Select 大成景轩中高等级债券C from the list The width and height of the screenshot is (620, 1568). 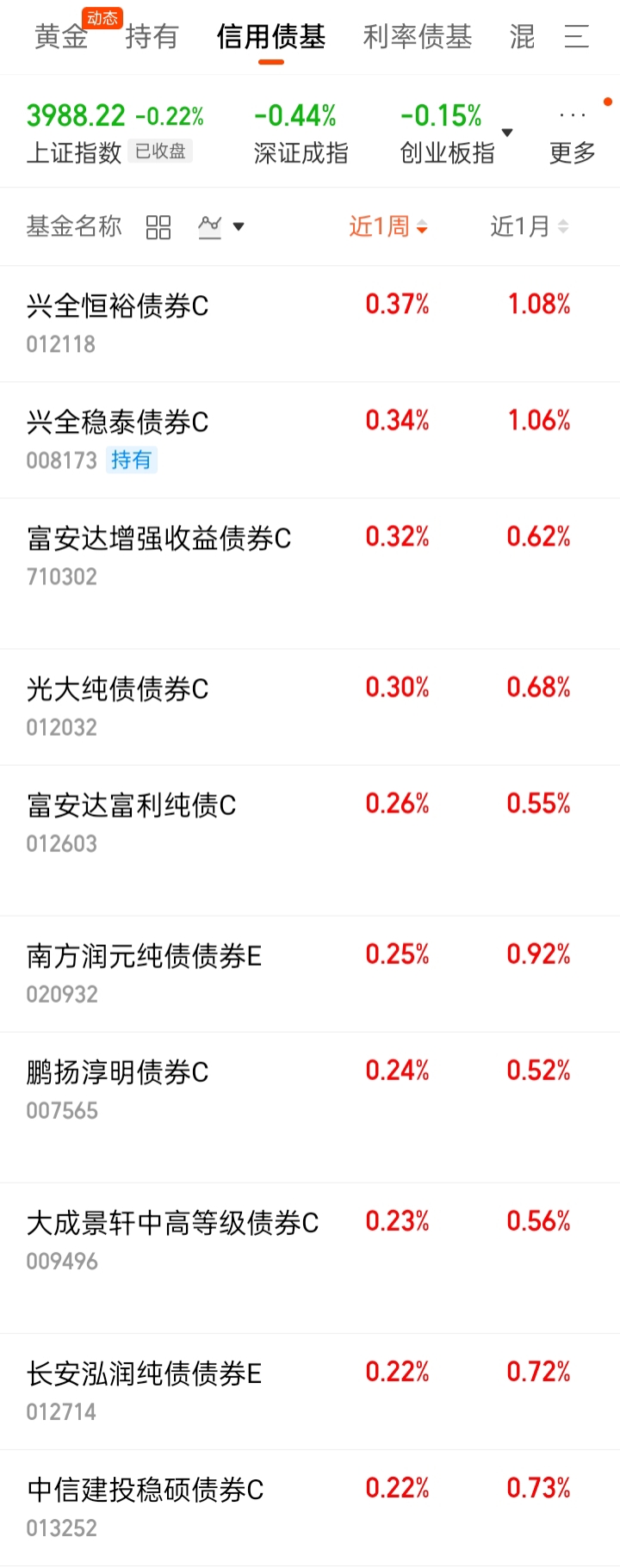point(173,1223)
